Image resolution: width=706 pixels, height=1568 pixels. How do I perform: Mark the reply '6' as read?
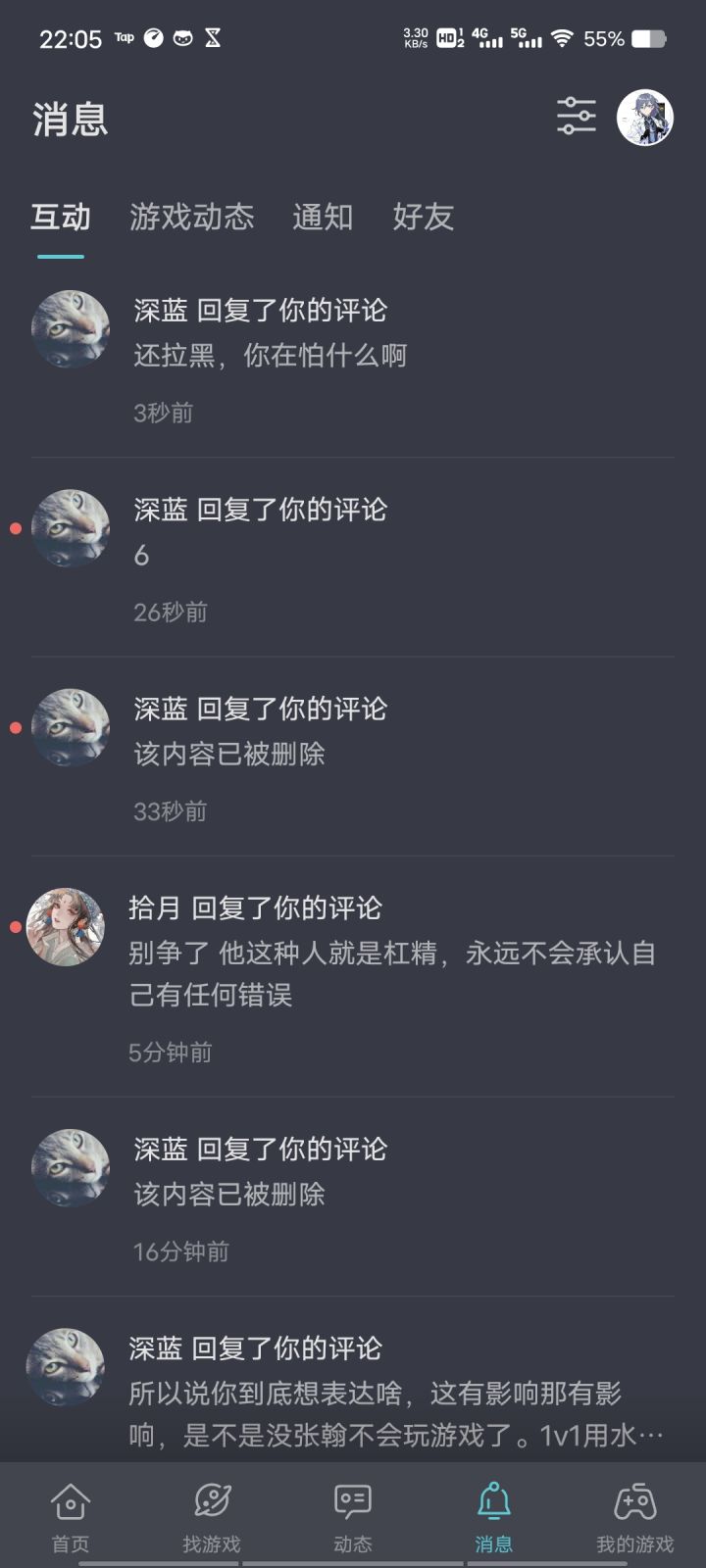(x=16, y=528)
